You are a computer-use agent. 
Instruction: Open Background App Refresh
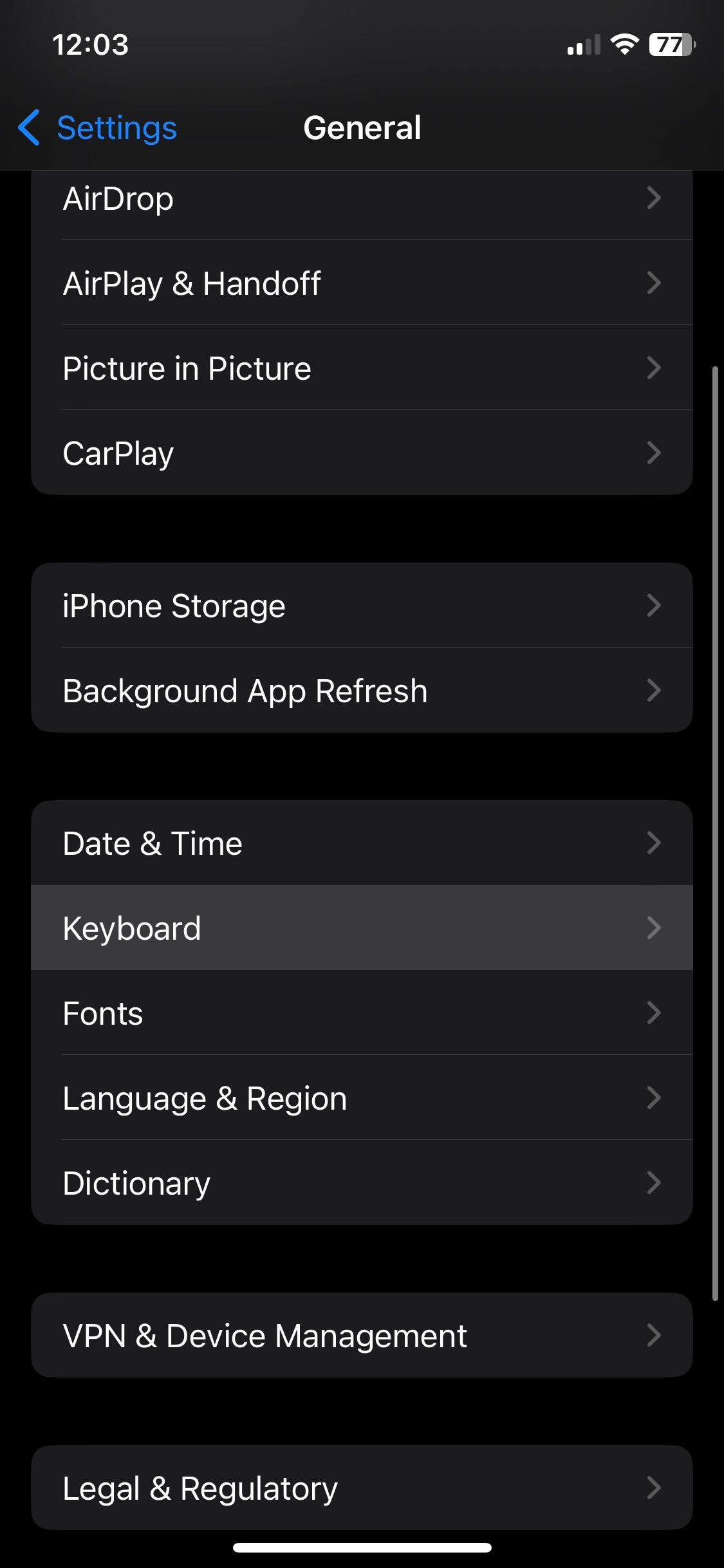[362, 690]
